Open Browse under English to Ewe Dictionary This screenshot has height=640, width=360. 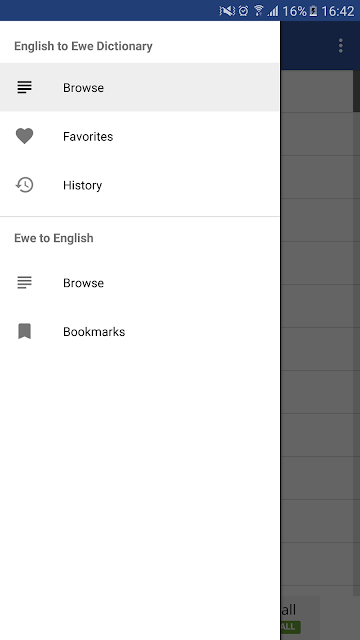coord(140,87)
